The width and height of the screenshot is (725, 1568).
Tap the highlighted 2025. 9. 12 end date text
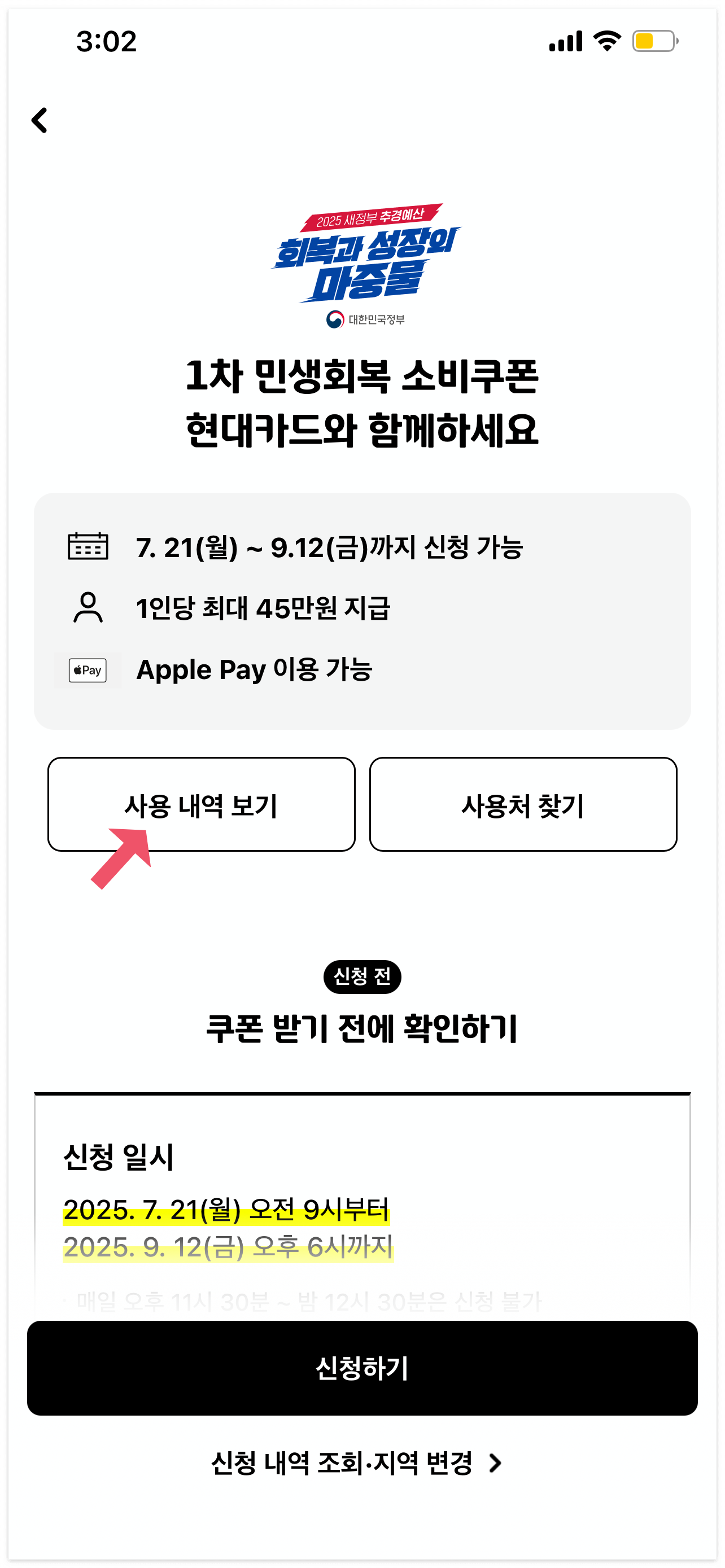228,1249
